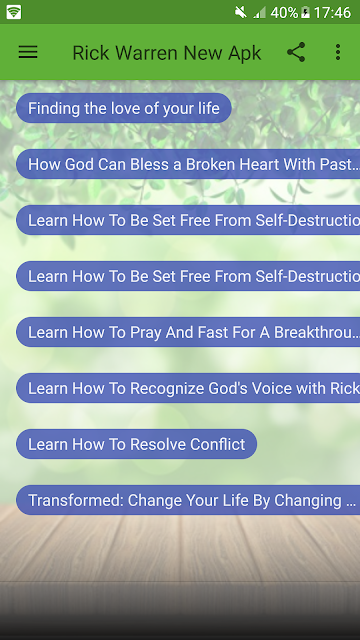Share the app via share icon
Viewport: 360px width, 640px height.
(296, 52)
